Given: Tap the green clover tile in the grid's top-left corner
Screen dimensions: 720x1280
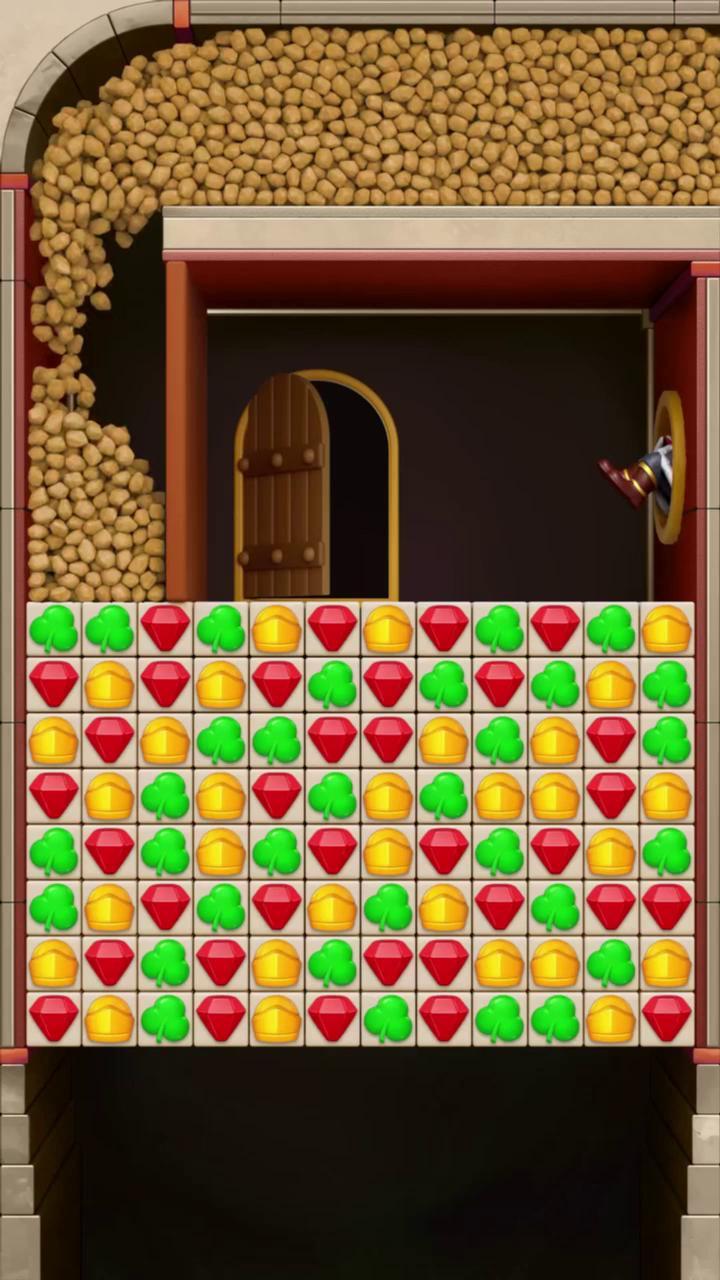Looking at the screenshot, I should (x=54, y=628).
